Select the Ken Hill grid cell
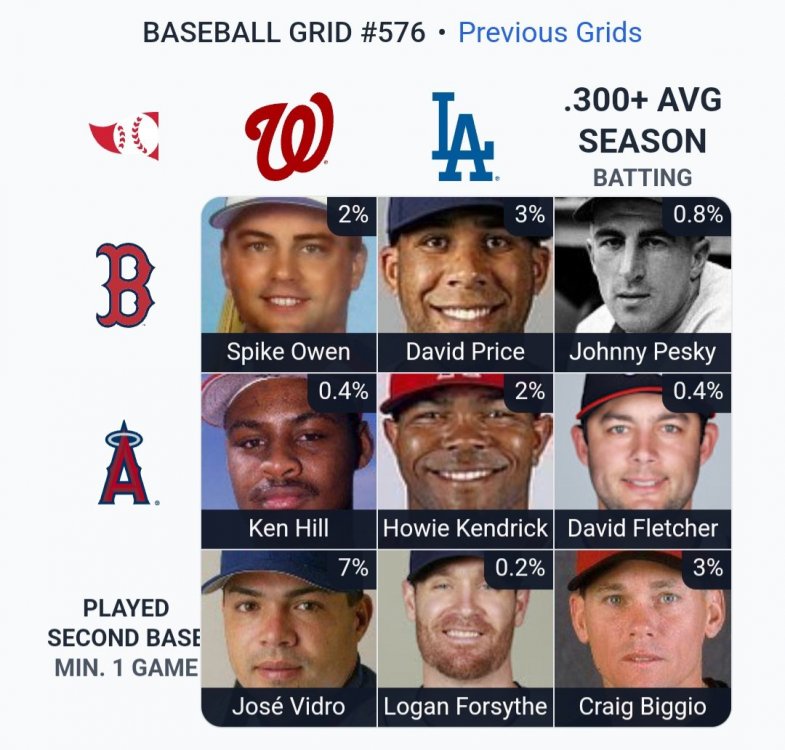Viewport: 785px width, 750px height. click(288, 461)
